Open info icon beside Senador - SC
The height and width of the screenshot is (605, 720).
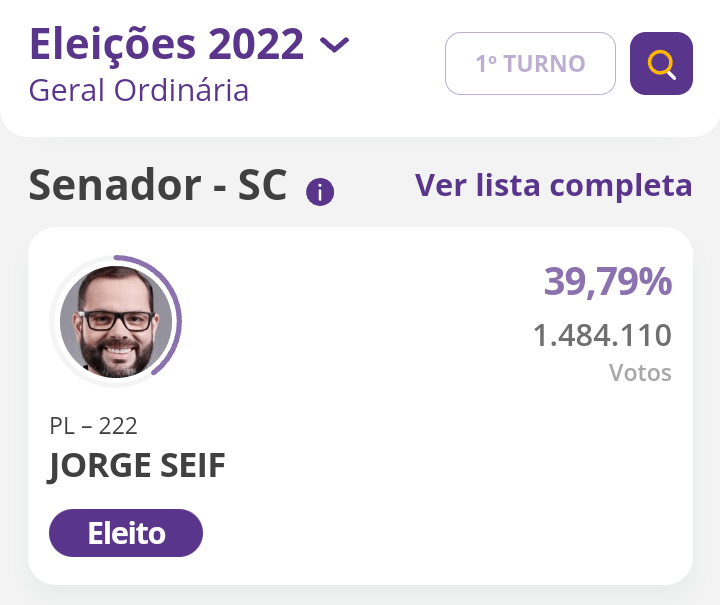tap(320, 192)
